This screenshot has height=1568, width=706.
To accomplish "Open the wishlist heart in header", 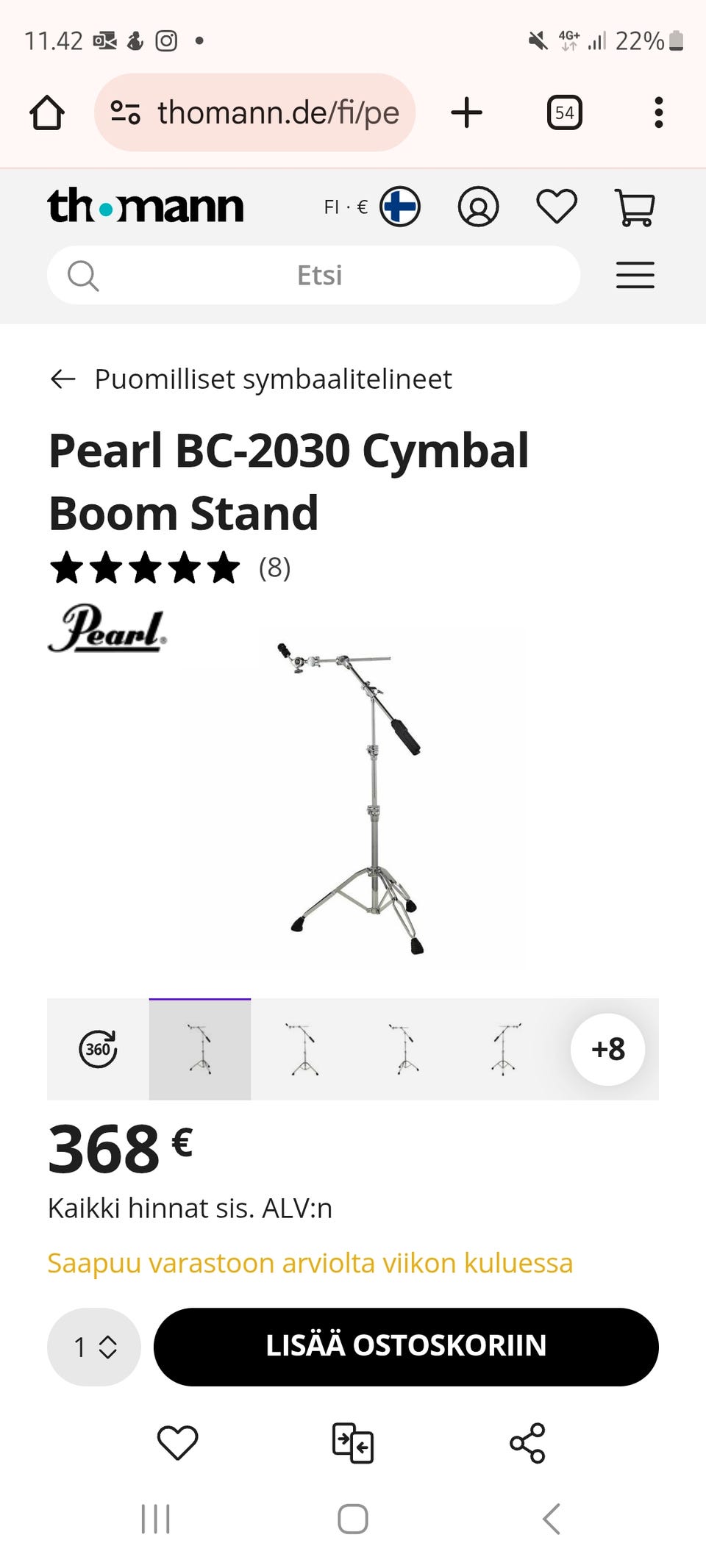I will (x=557, y=207).
